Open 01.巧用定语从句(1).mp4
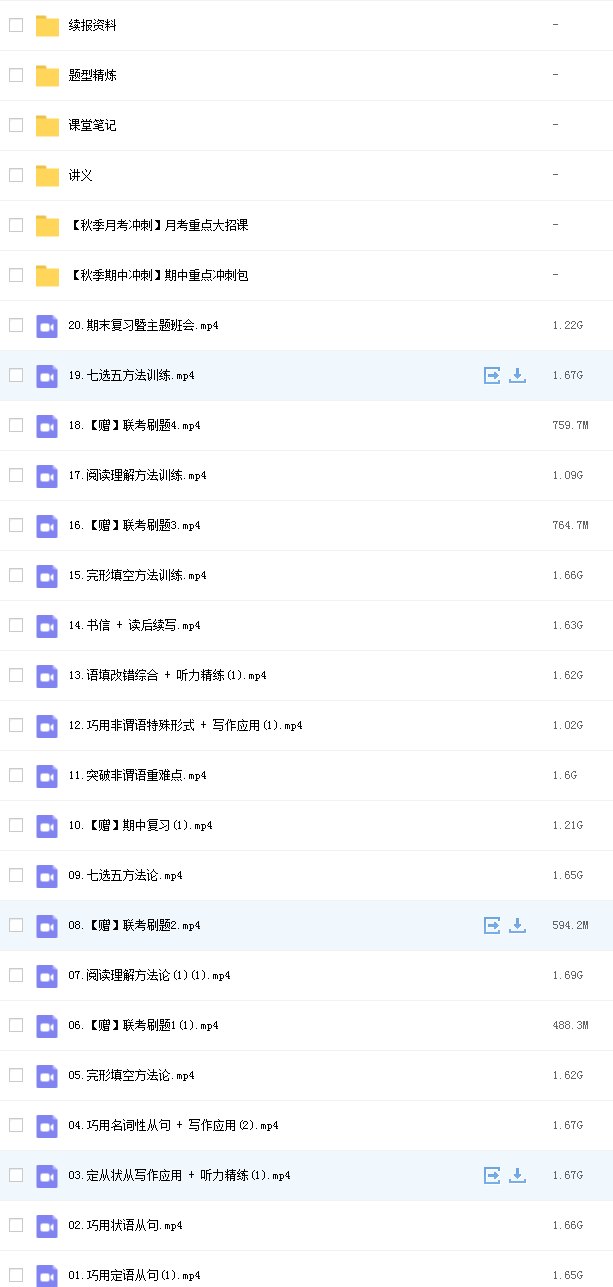 point(134,1275)
